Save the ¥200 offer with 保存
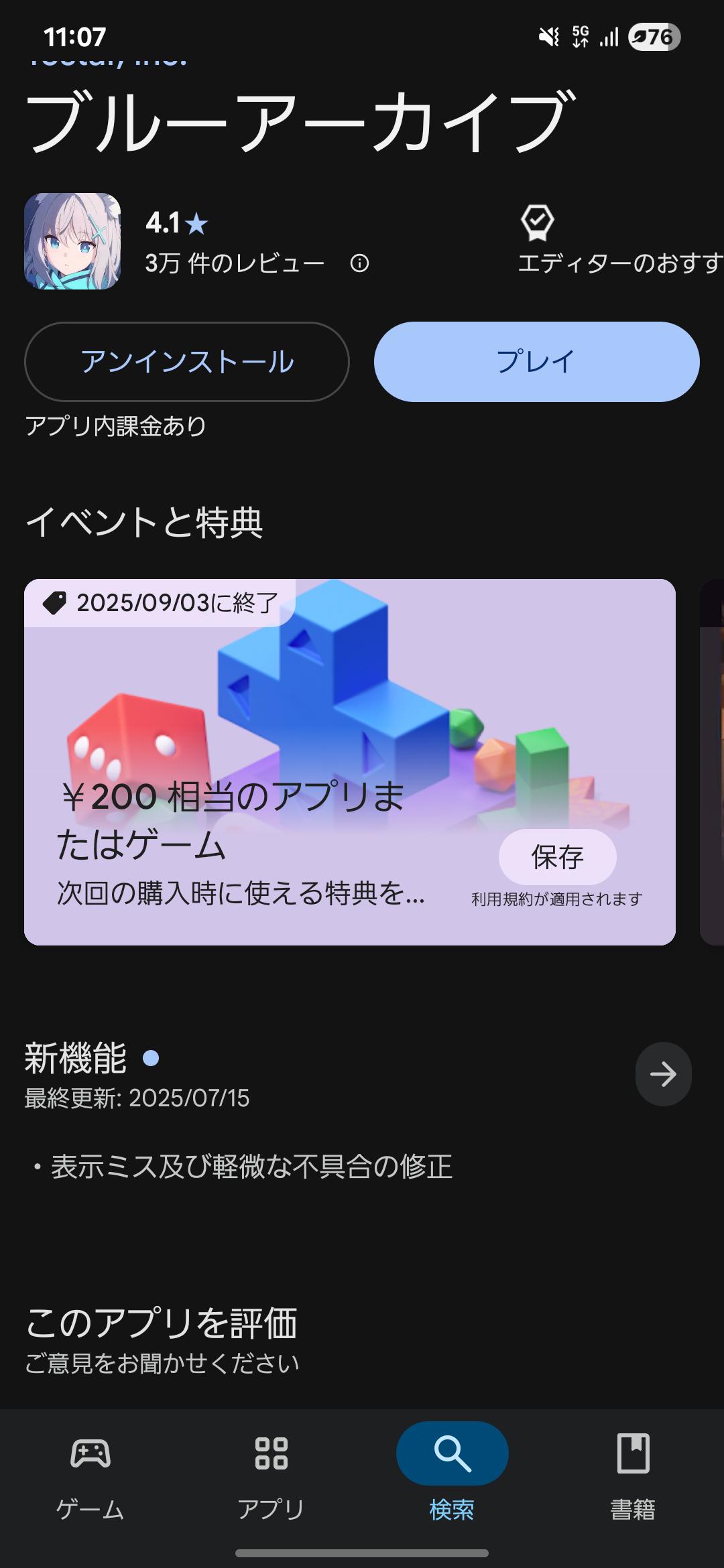 557,856
